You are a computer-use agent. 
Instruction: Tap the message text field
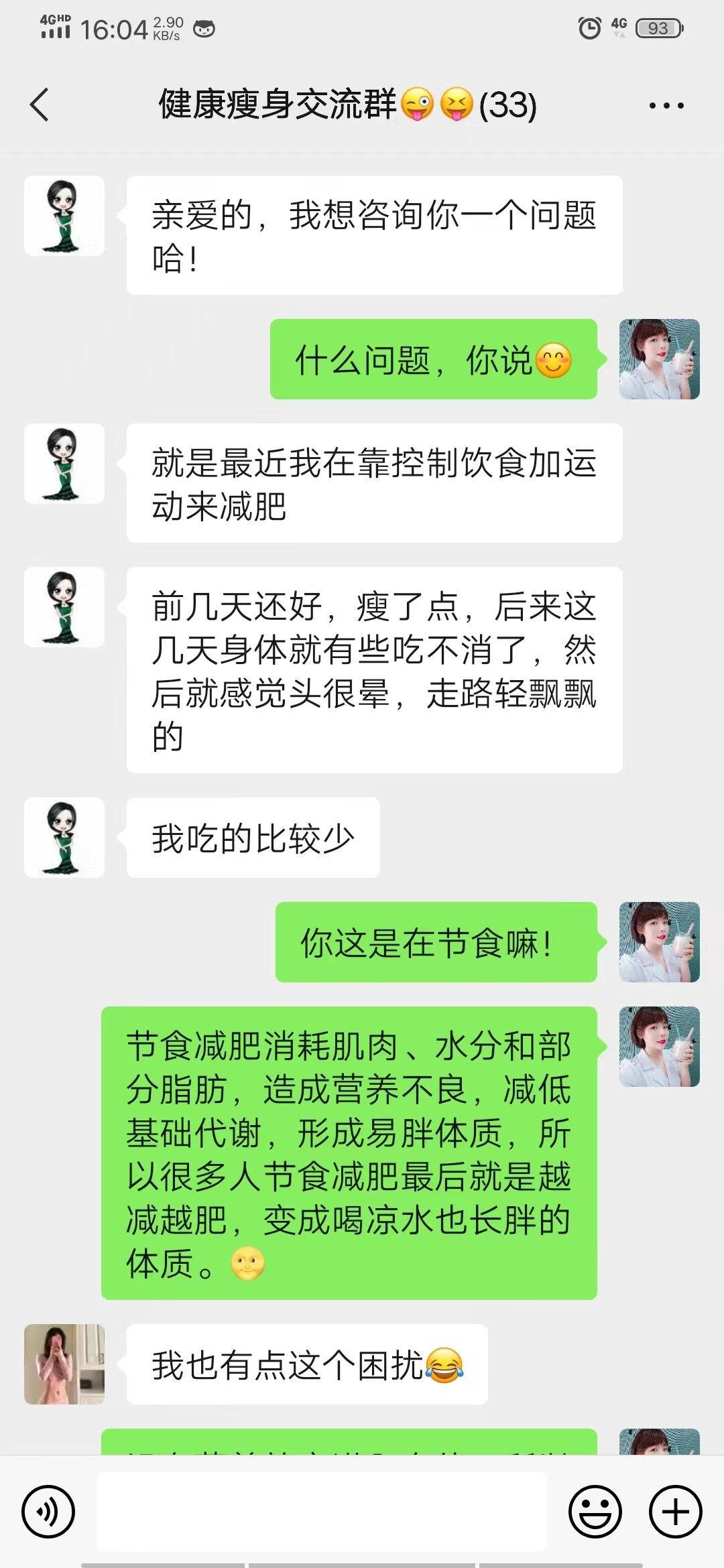click(322, 1512)
